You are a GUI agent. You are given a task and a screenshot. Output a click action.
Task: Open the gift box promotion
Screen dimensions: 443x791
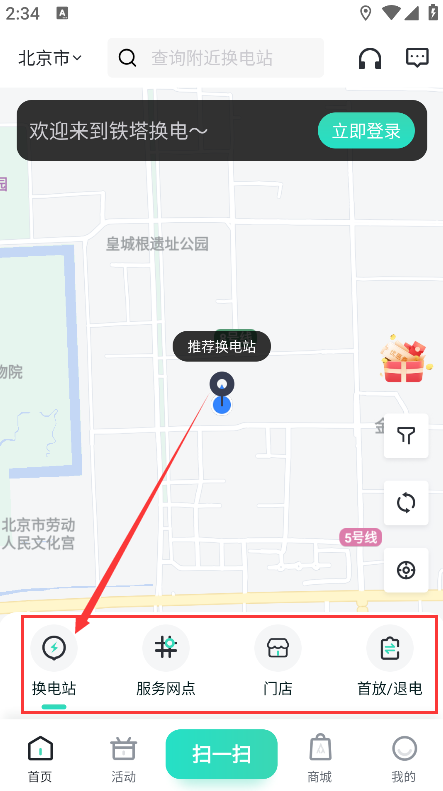(x=406, y=359)
